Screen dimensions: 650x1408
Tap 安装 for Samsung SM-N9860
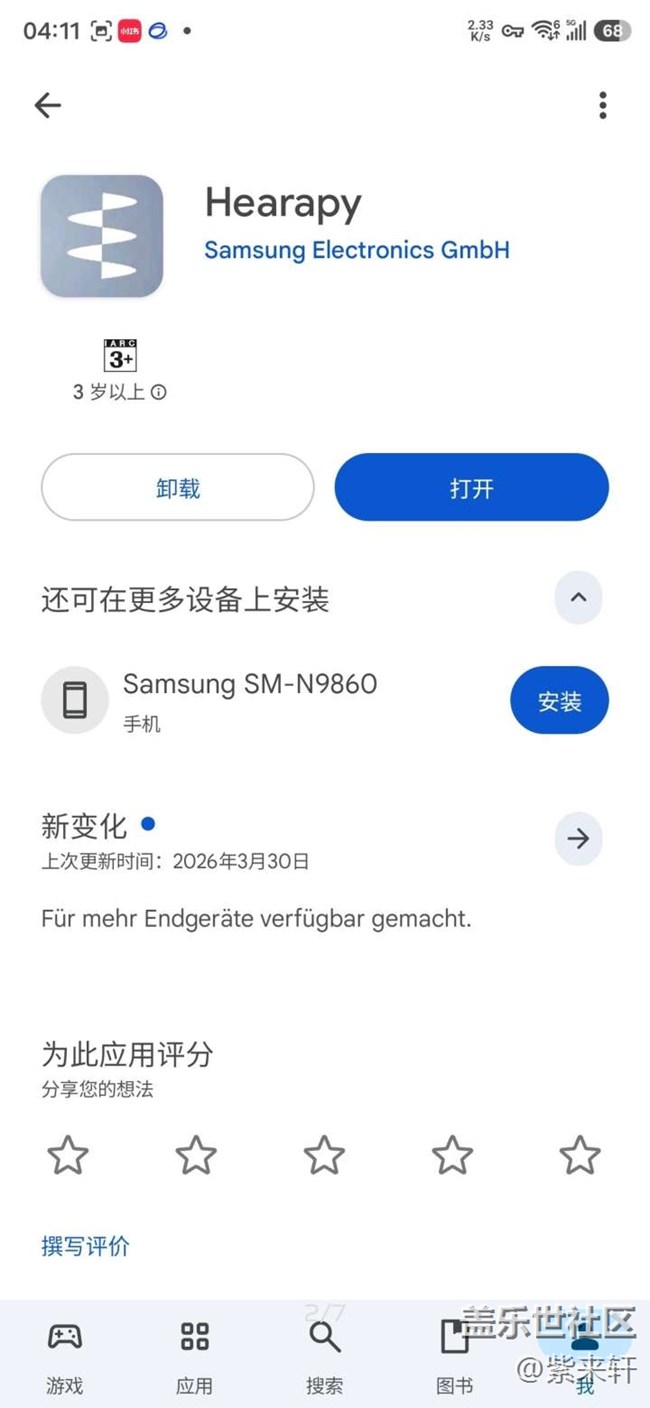pos(559,702)
